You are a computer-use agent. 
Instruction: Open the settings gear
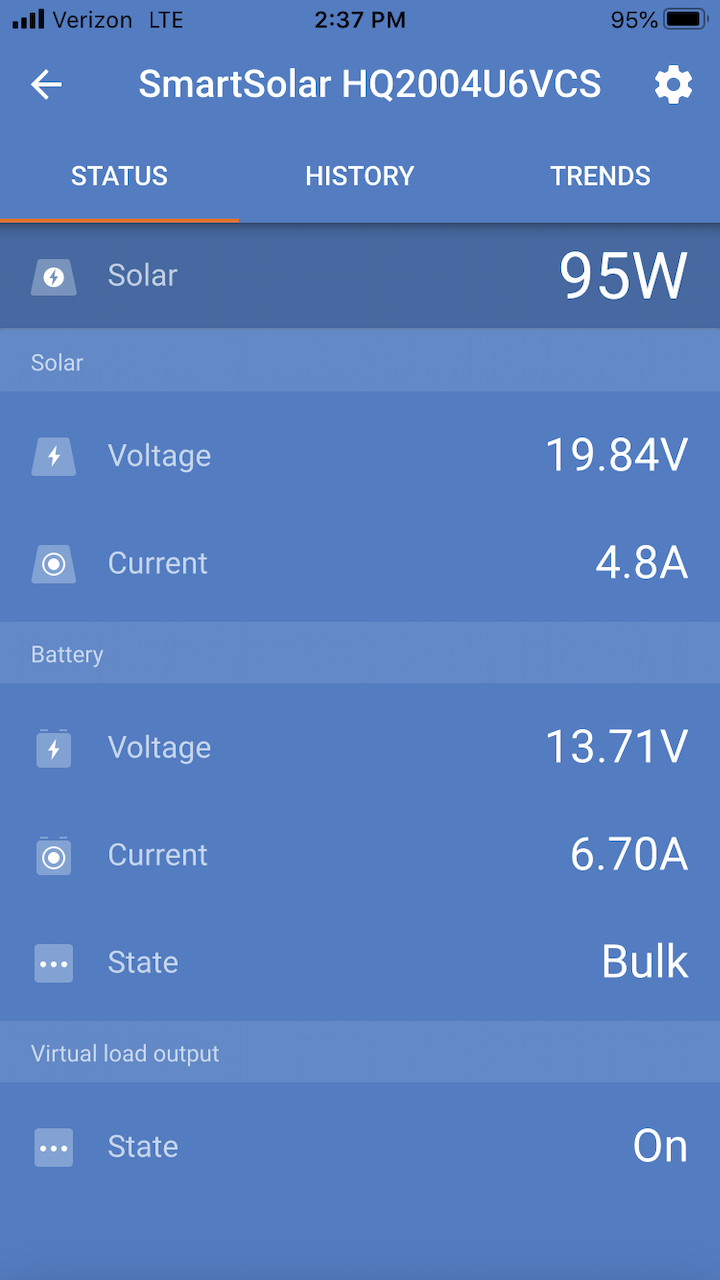pos(673,85)
